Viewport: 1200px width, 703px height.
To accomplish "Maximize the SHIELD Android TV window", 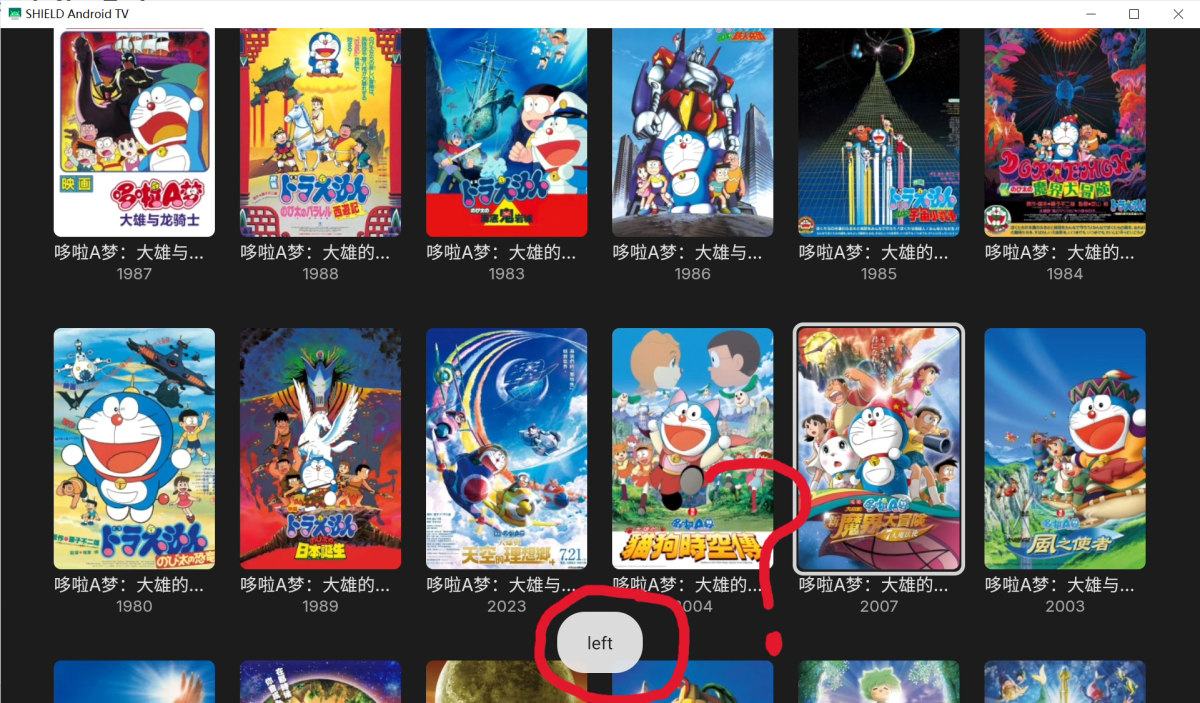I will tap(1133, 14).
